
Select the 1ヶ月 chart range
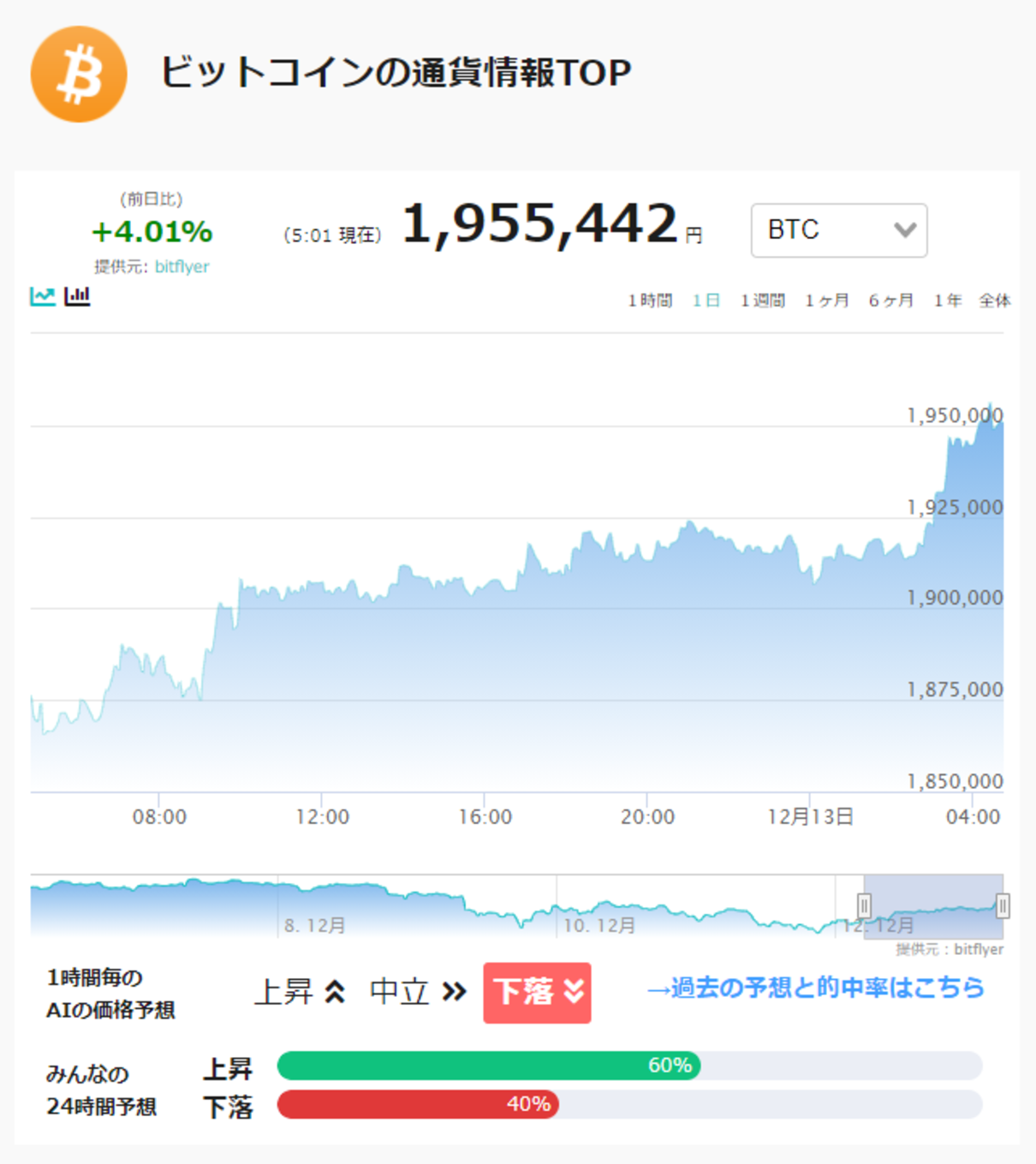827,301
